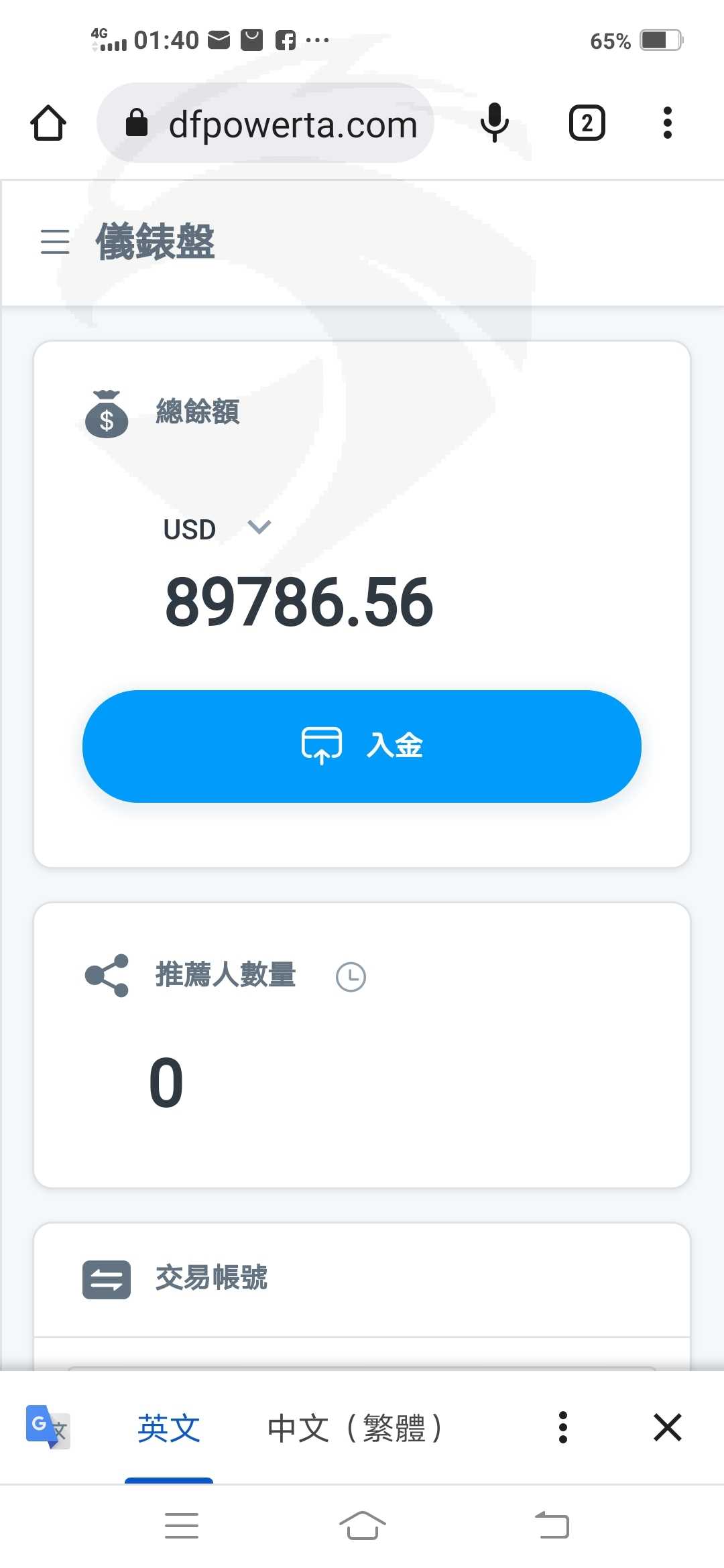The height and width of the screenshot is (1568, 724).
Task: Go back using the system navigation
Action: 552,1526
